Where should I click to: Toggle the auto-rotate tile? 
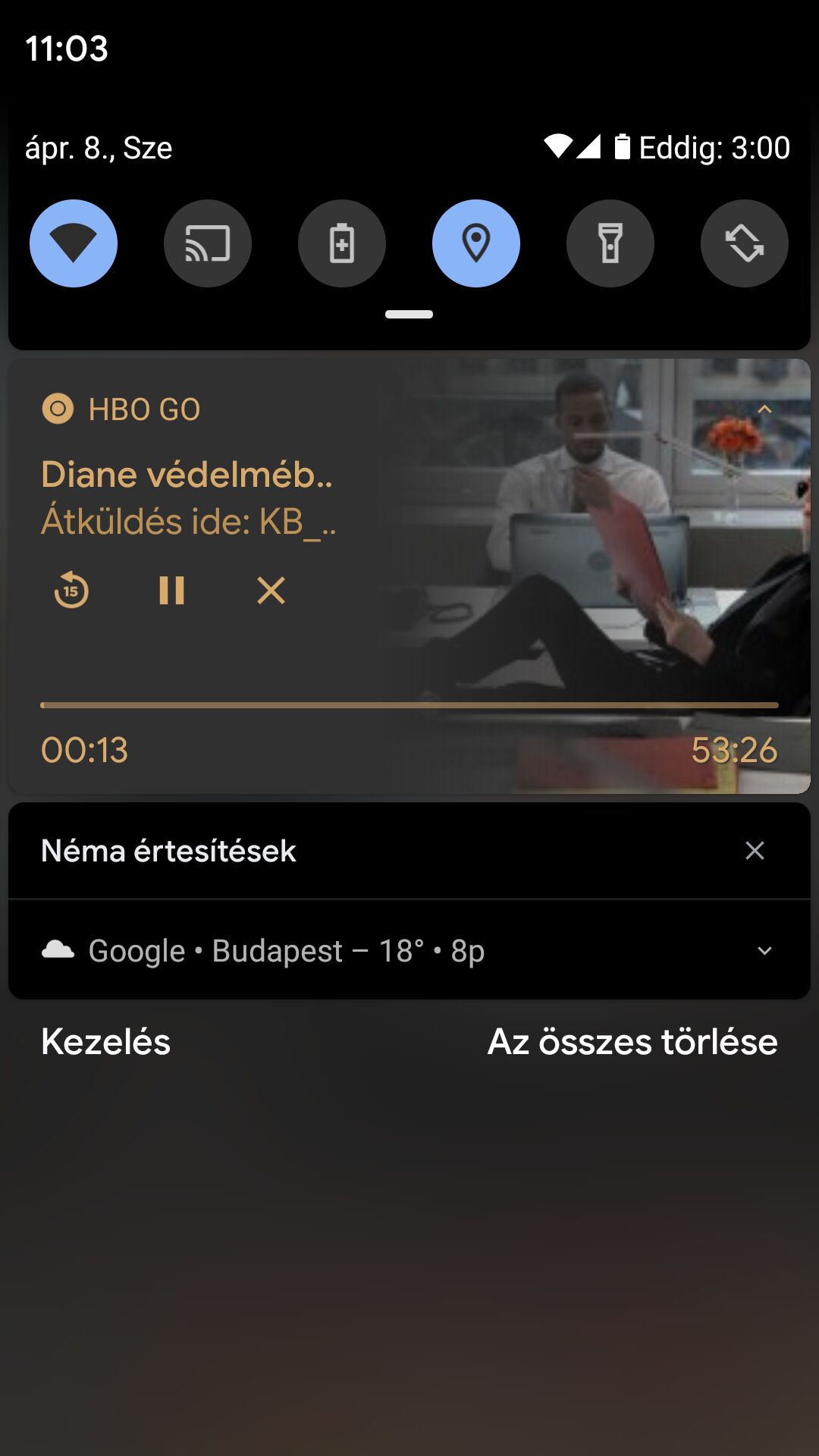point(745,243)
